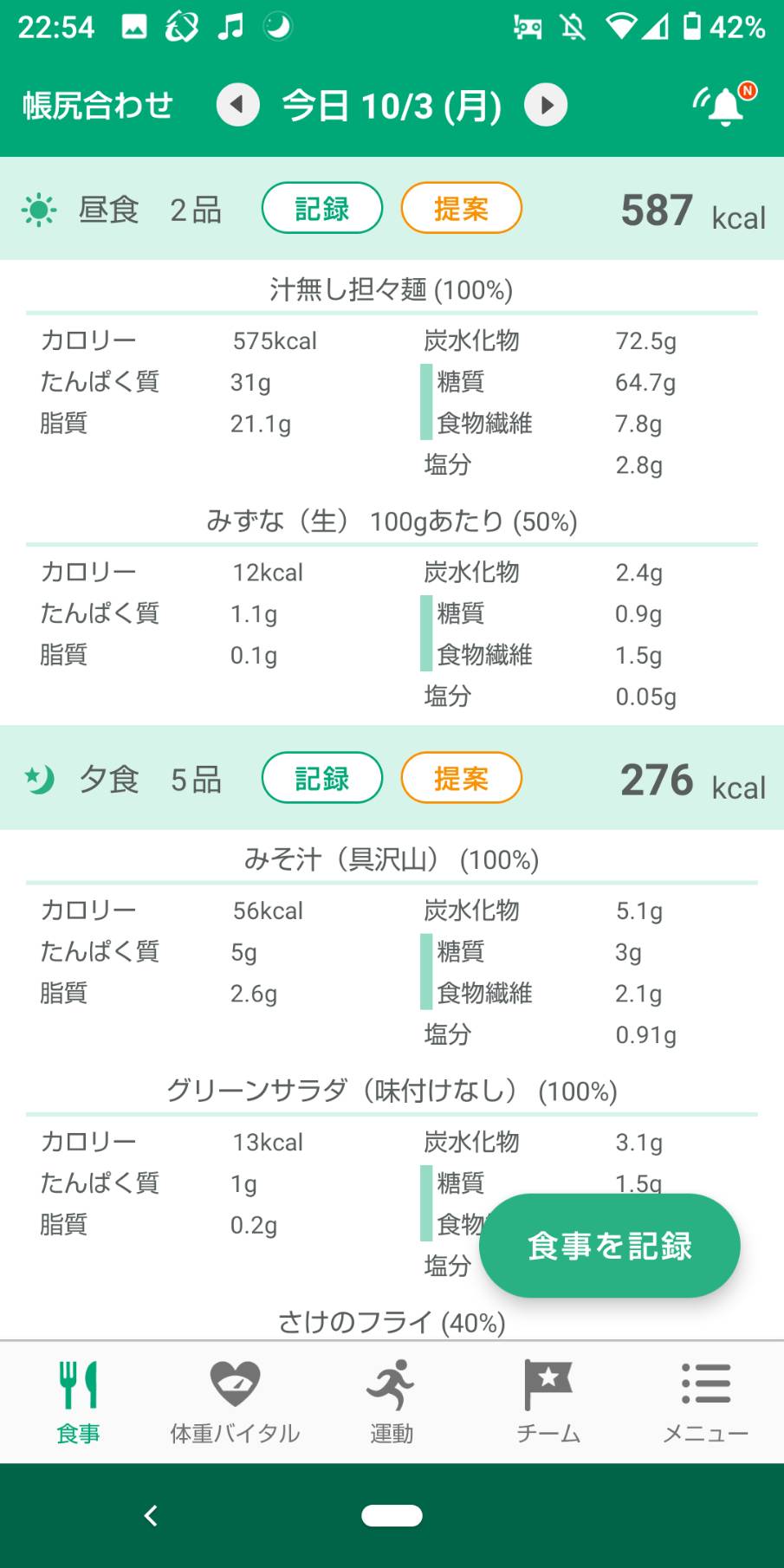
Task: Switch to the 体重バイタル tab
Action: coord(235,1403)
